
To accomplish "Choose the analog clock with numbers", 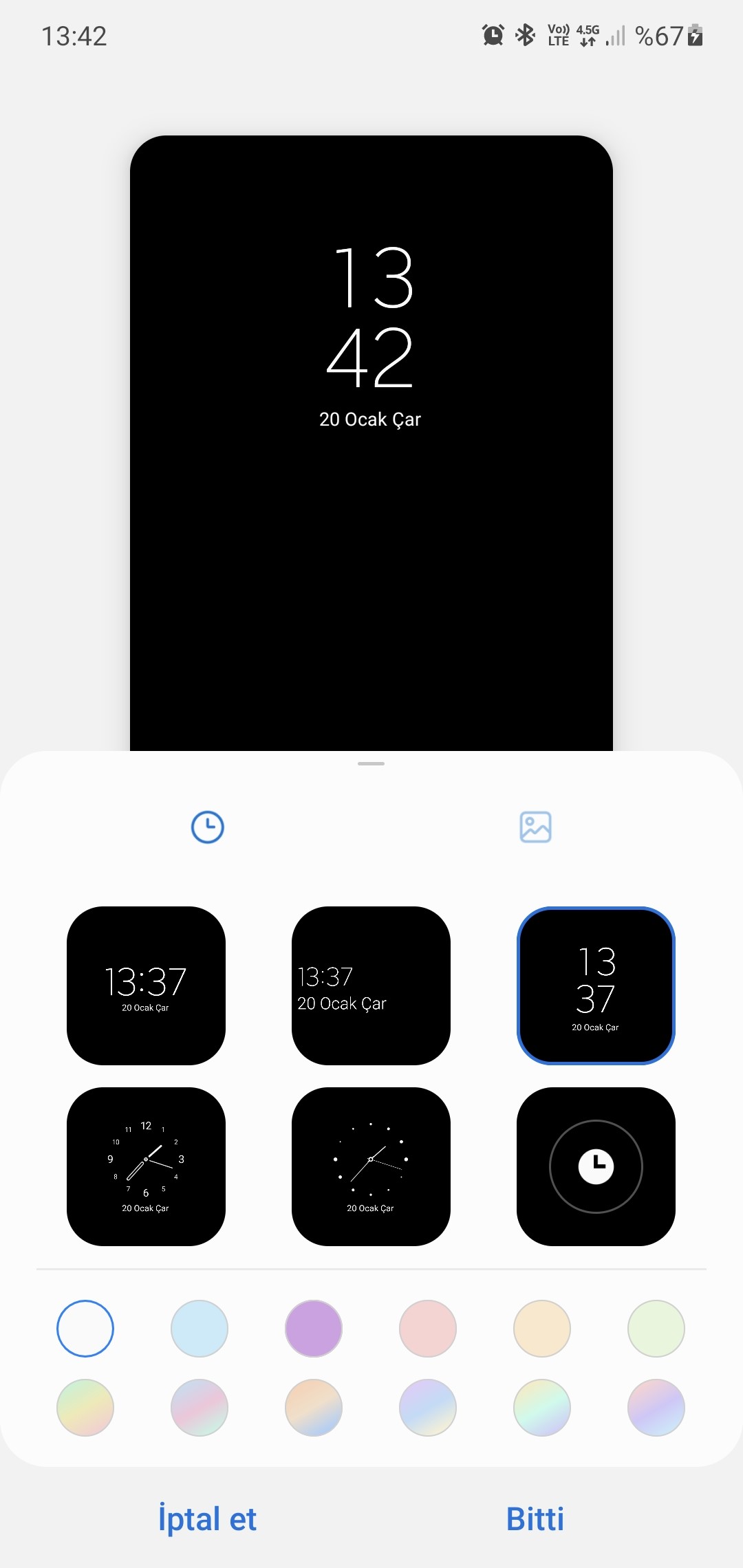I will point(146,1166).
